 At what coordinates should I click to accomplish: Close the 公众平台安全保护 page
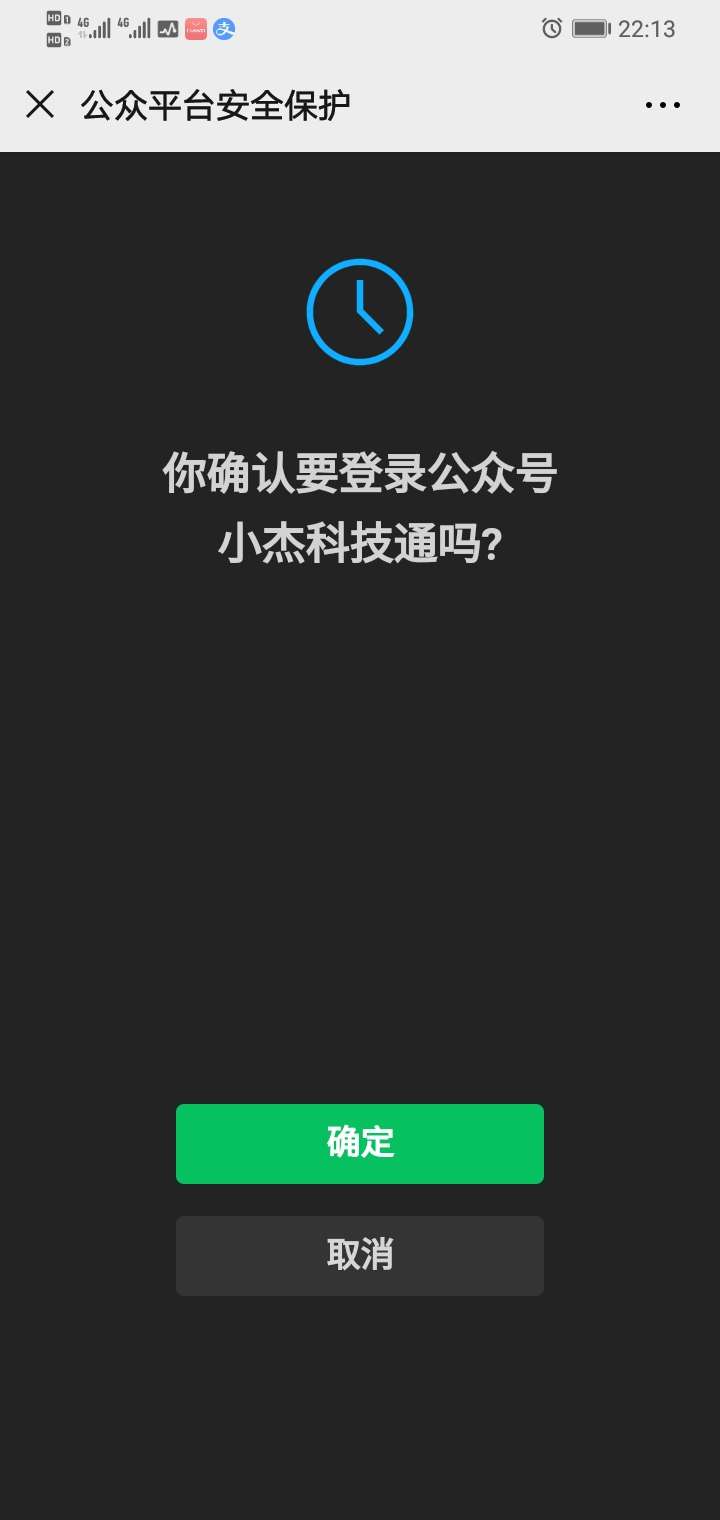click(x=40, y=104)
